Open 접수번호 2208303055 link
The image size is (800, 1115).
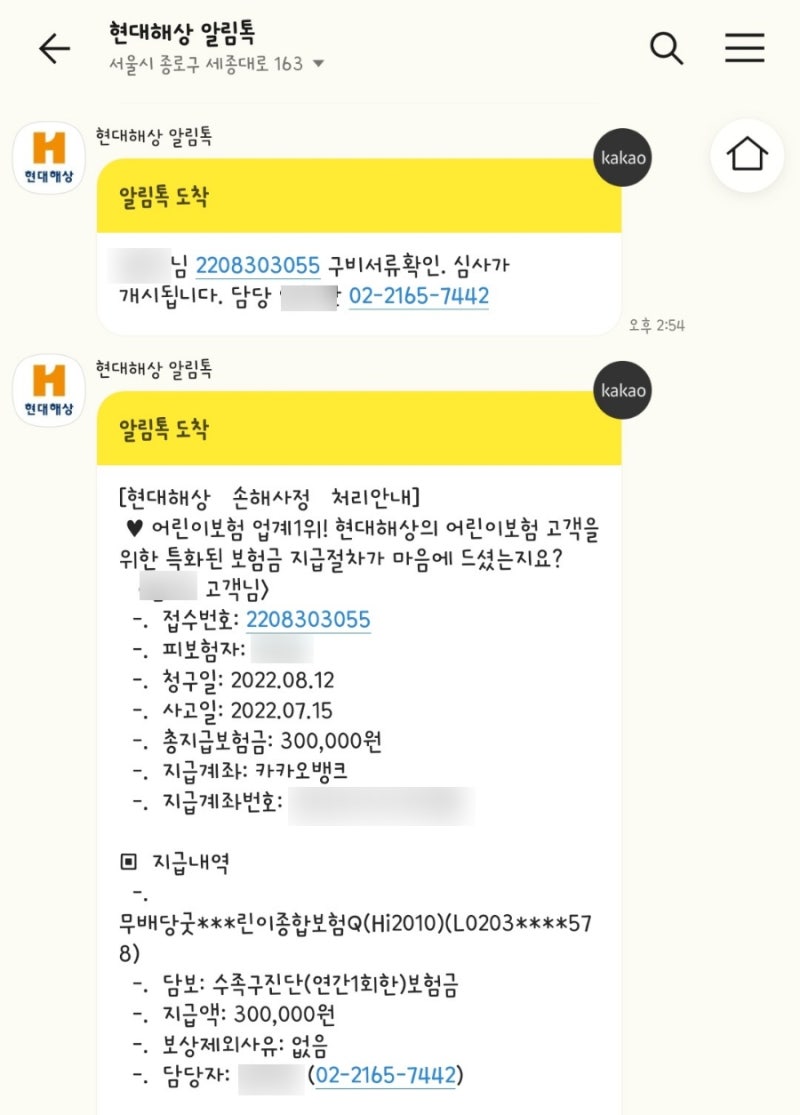click(x=308, y=620)
